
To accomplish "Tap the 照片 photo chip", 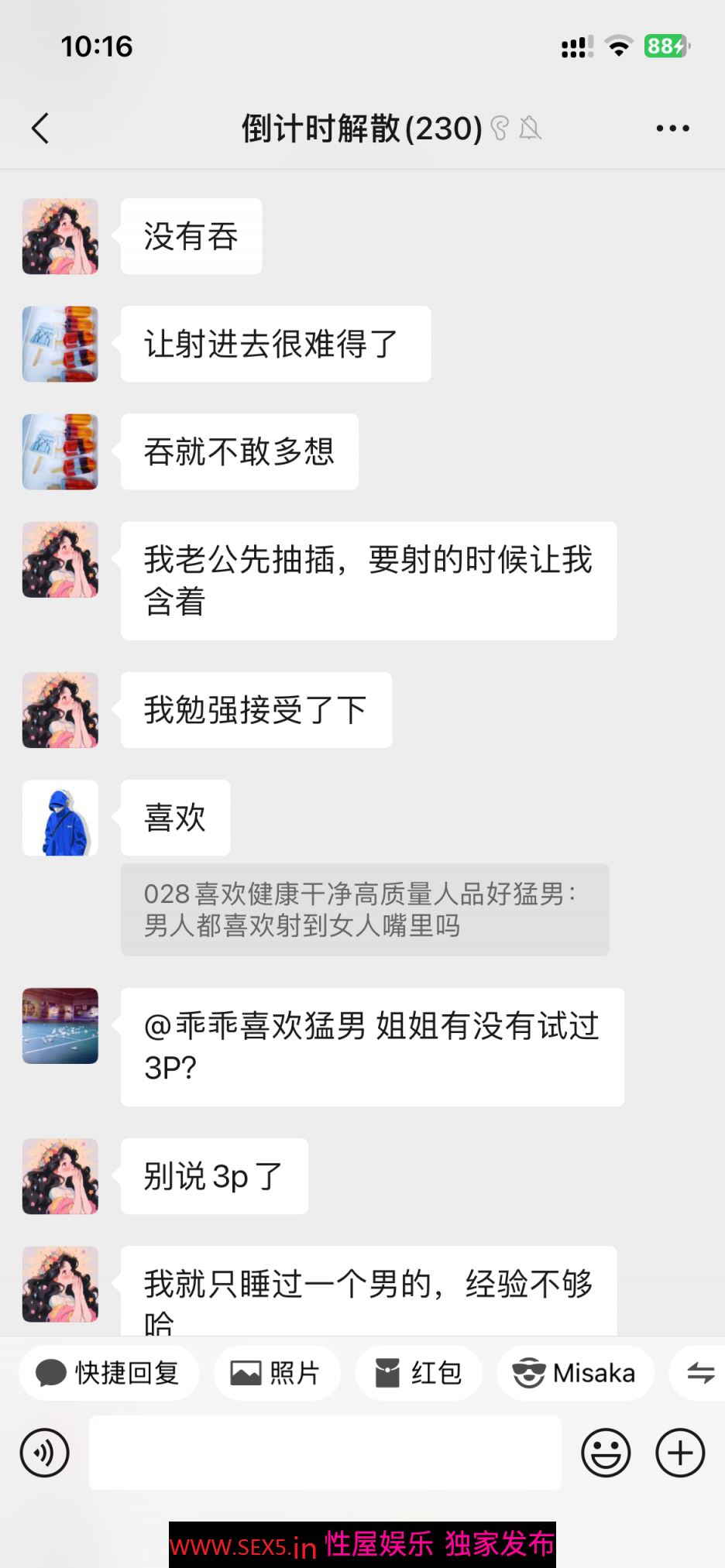I will click(x=277, y=1373).
